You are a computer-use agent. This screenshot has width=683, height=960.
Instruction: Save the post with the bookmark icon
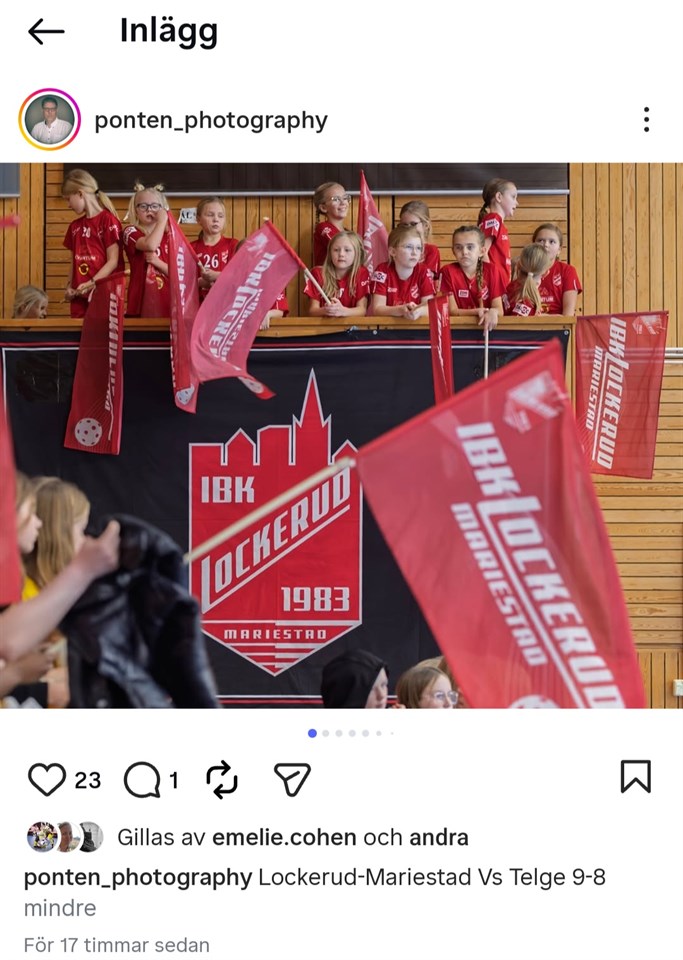635,777
